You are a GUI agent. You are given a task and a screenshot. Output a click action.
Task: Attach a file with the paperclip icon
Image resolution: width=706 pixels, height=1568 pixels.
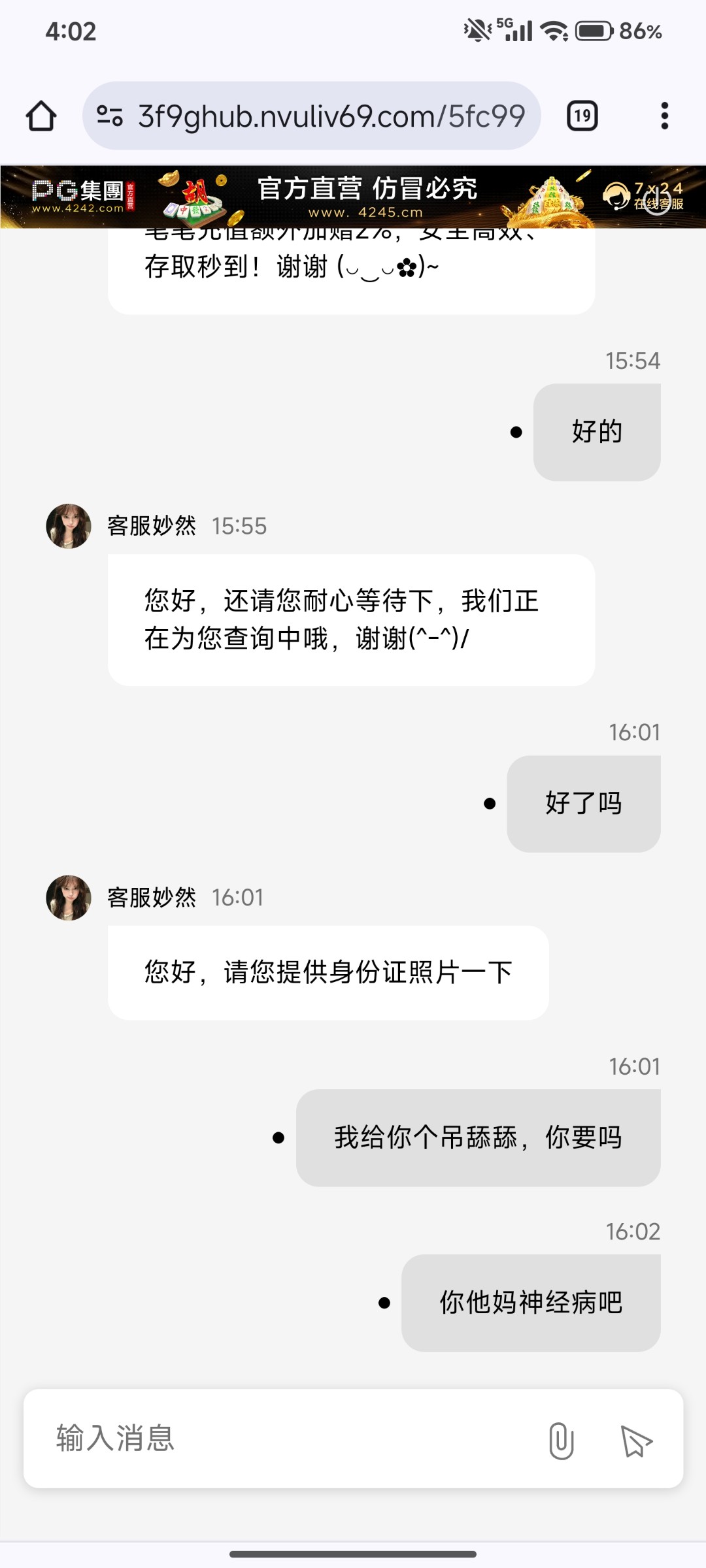(561, 1440)
